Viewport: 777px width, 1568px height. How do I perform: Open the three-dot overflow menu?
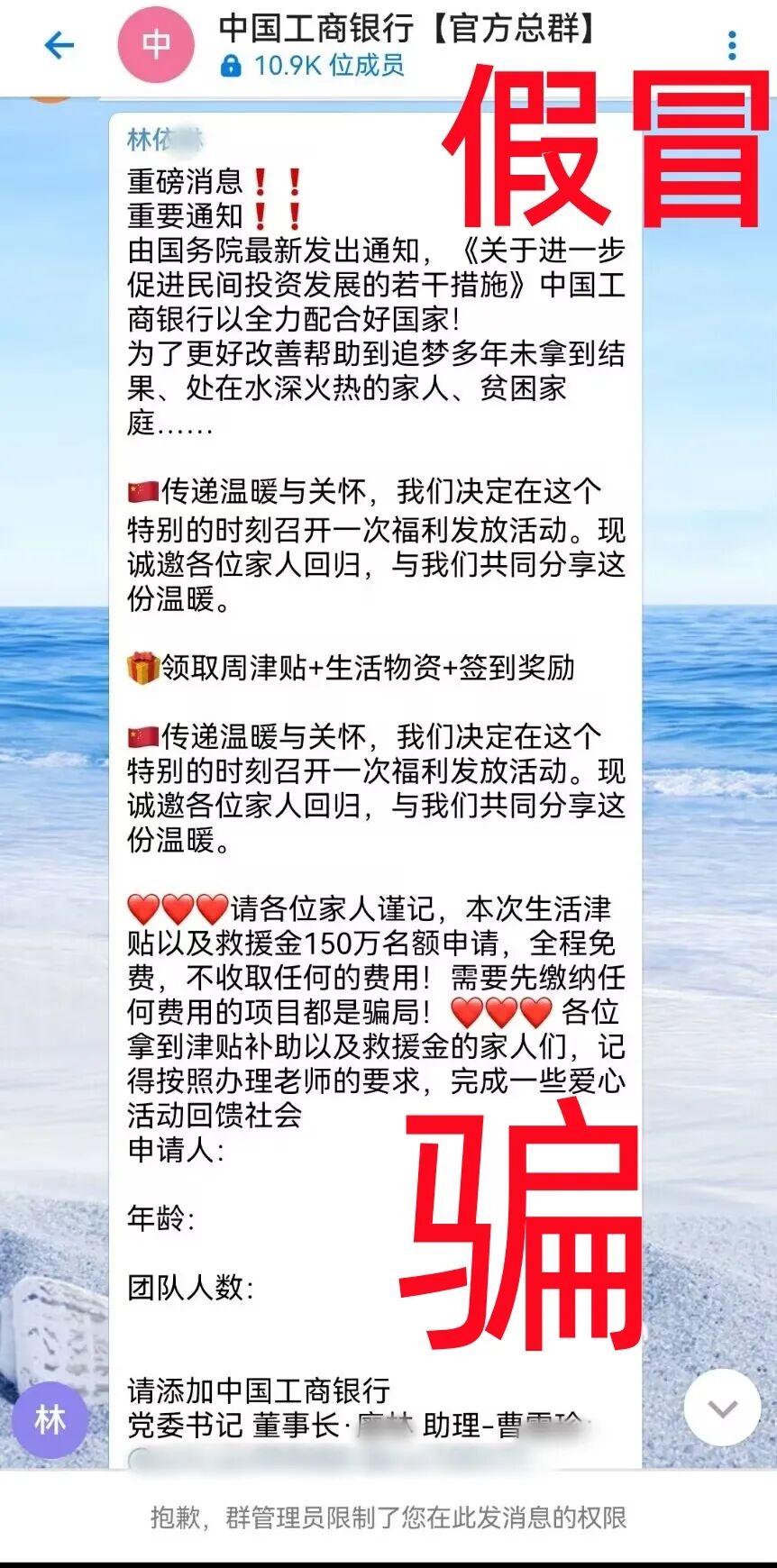pos(732,45)
